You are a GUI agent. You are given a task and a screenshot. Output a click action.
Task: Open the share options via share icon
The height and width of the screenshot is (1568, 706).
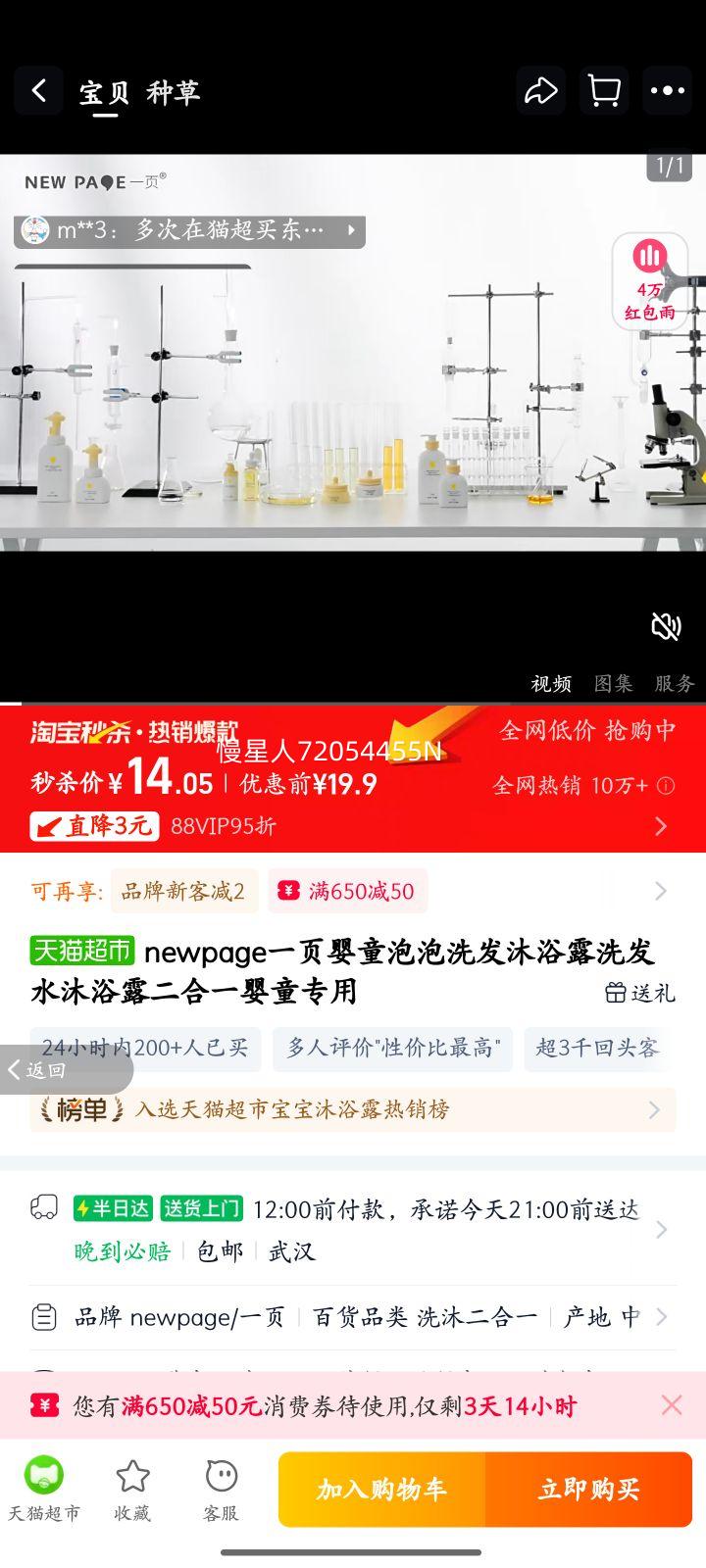[540, 90]
